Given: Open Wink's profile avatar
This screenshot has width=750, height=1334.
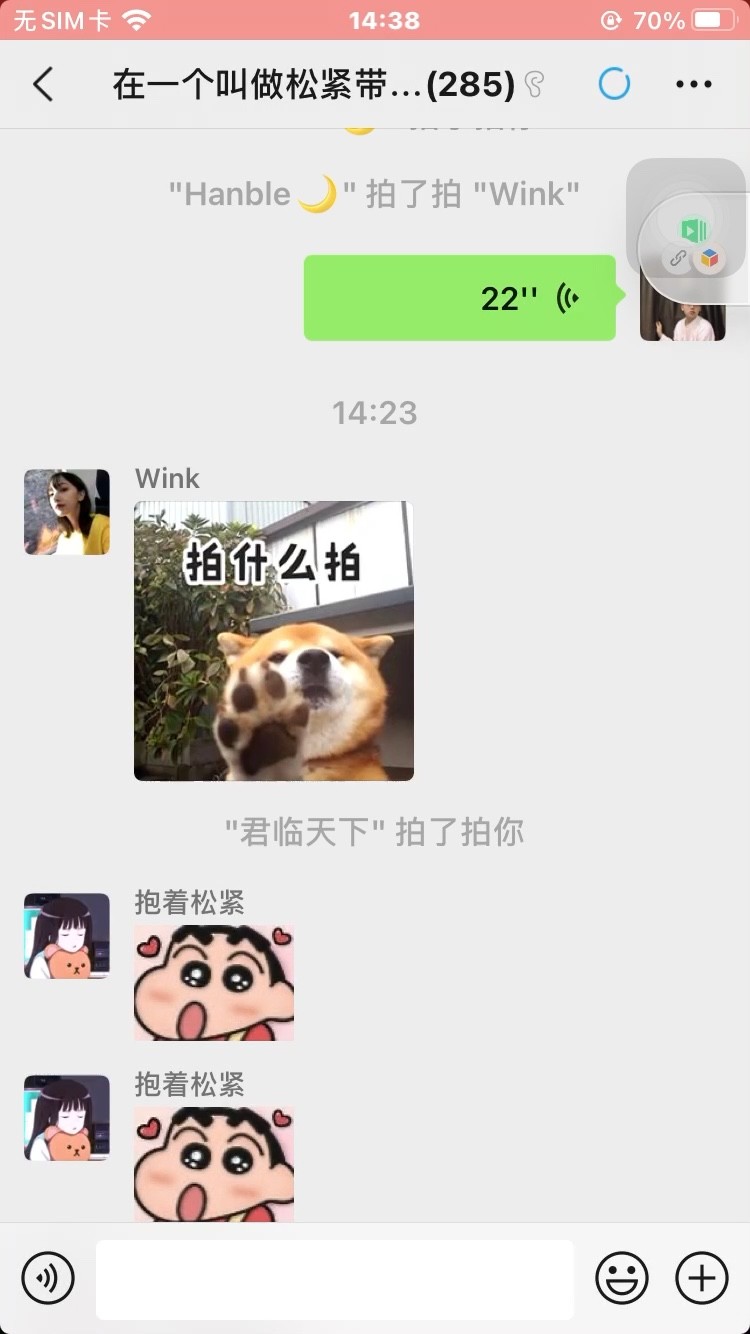Looking at the screenshot, I should (67, 512).
